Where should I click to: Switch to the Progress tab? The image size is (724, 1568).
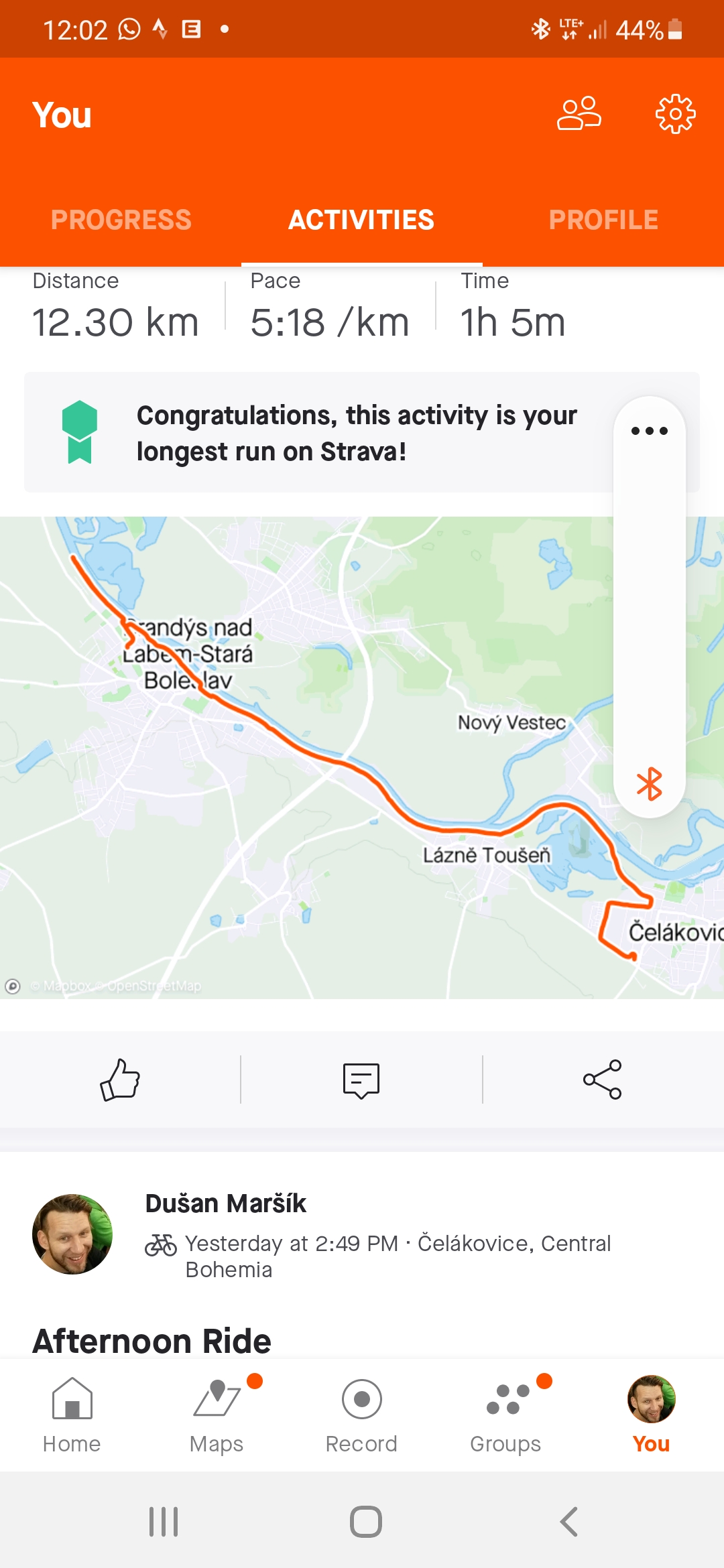(121, 220)
